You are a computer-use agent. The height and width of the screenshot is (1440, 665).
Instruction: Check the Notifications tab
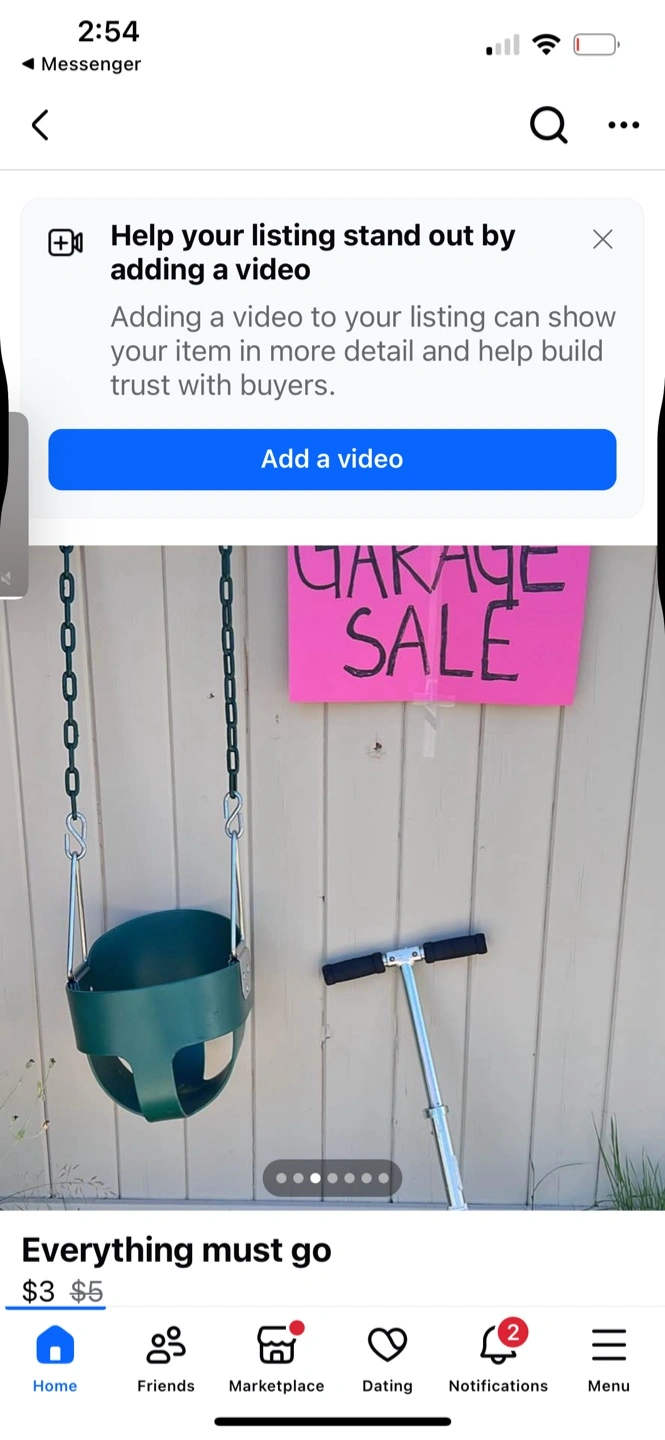498,1357
